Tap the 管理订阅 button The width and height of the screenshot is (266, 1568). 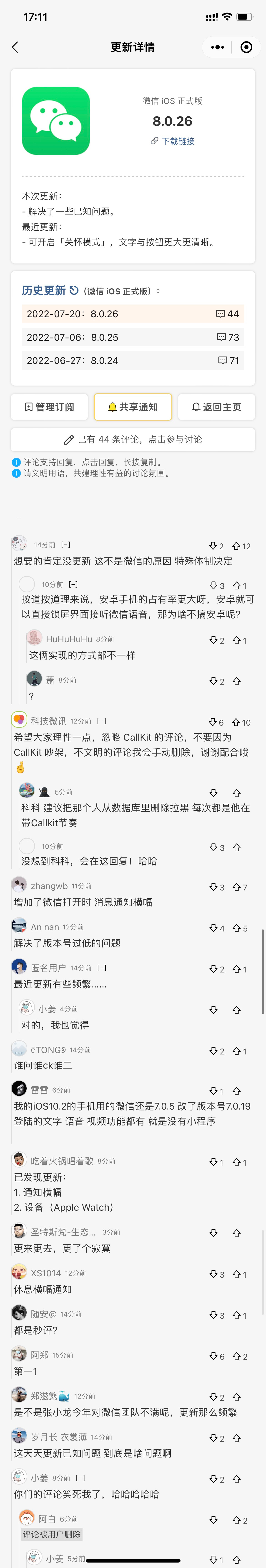49,407
